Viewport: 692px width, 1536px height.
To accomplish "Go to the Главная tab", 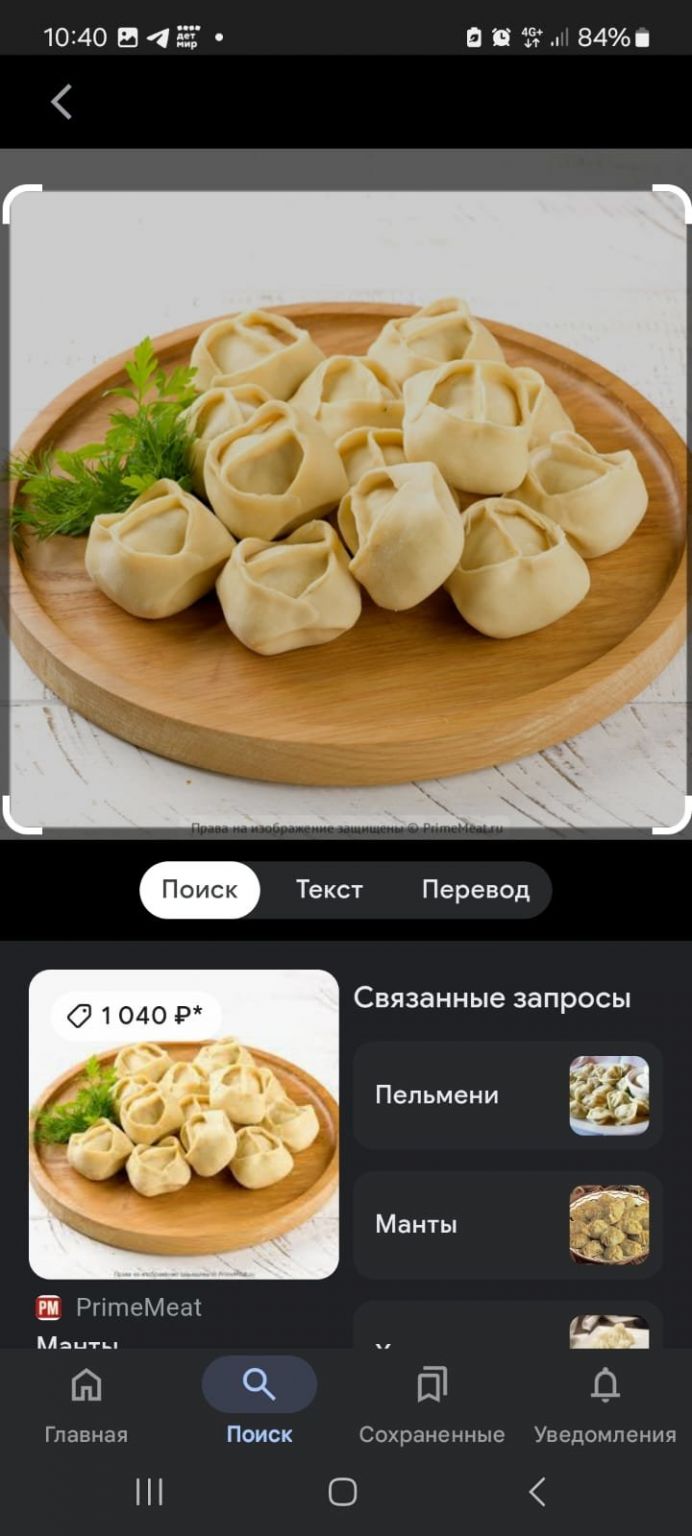I will 86,1406.
